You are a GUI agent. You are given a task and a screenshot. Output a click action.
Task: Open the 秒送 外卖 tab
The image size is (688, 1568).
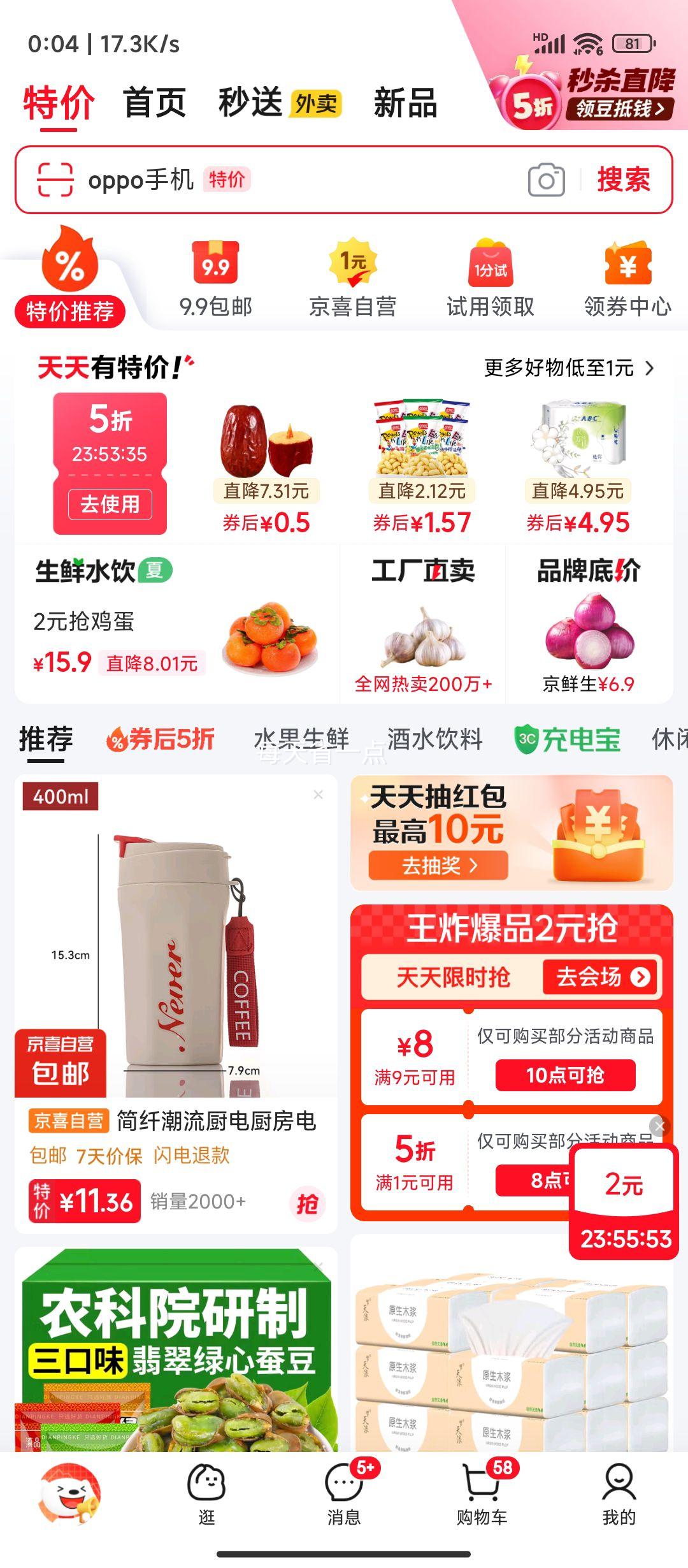[279, 103]
